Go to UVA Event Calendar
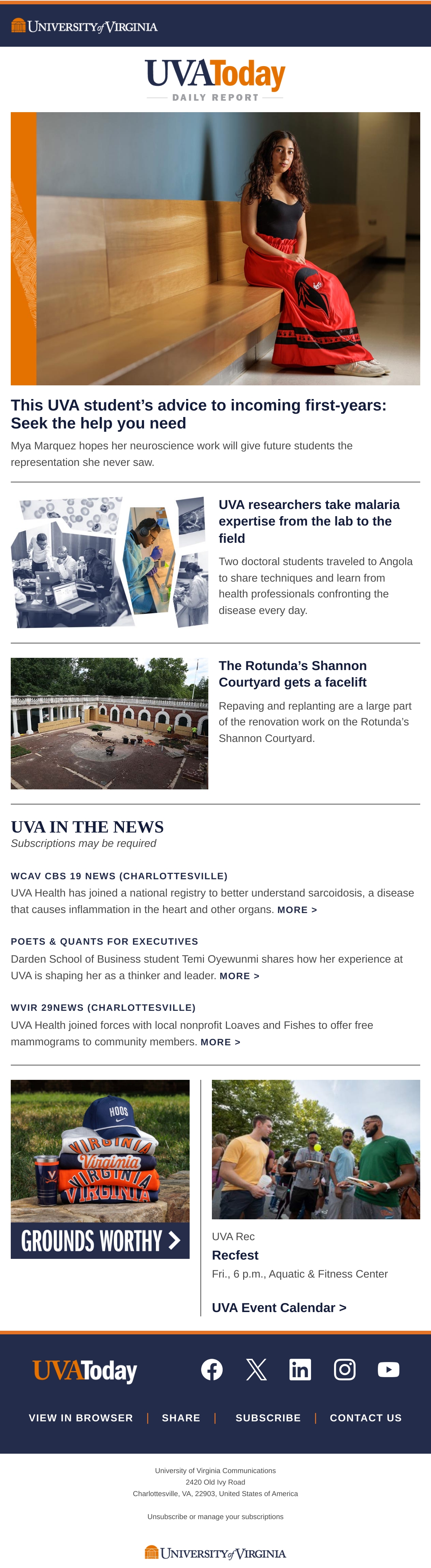Image resolution: width=431 pixels, height=1568 pixels. click(279, 1307)
